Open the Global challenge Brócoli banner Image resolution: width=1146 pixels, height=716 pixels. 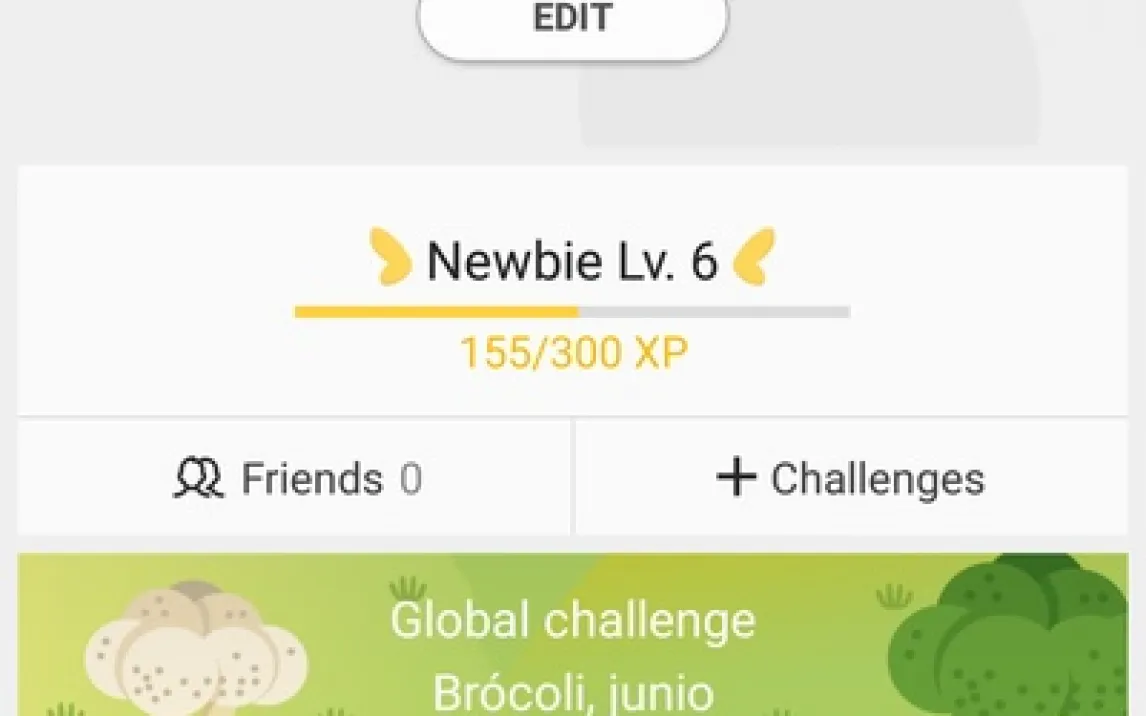572,640
